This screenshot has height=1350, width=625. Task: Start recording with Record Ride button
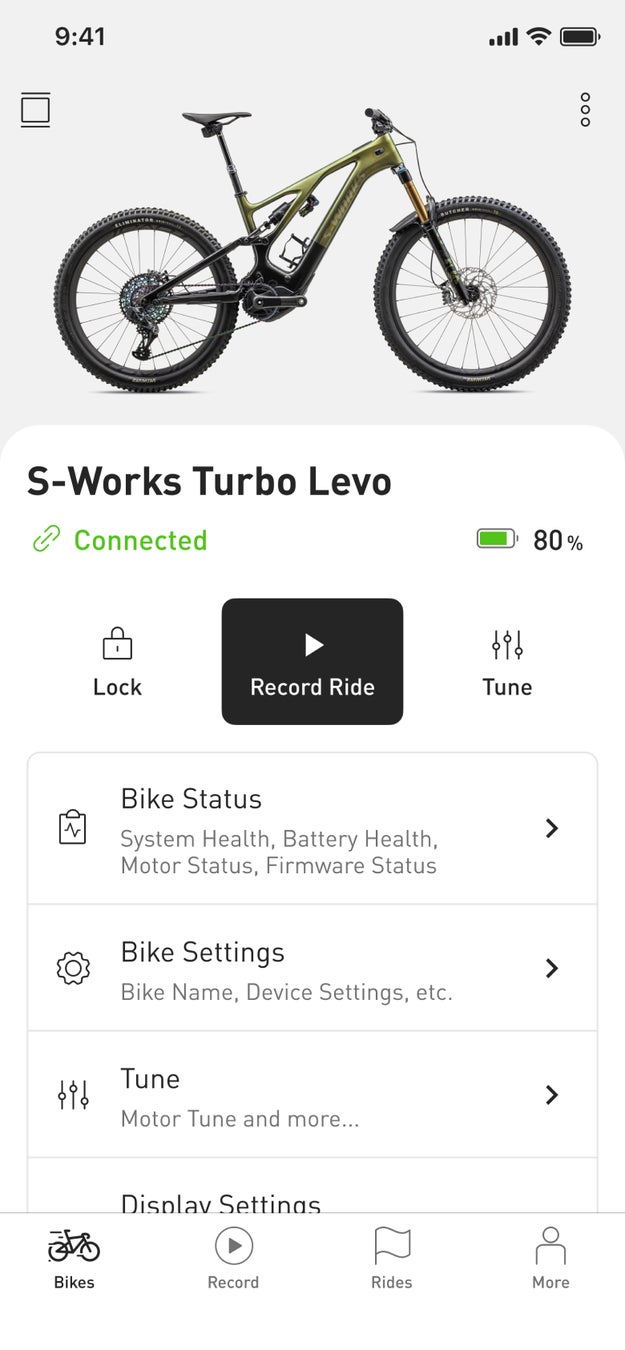pos(312,662)
